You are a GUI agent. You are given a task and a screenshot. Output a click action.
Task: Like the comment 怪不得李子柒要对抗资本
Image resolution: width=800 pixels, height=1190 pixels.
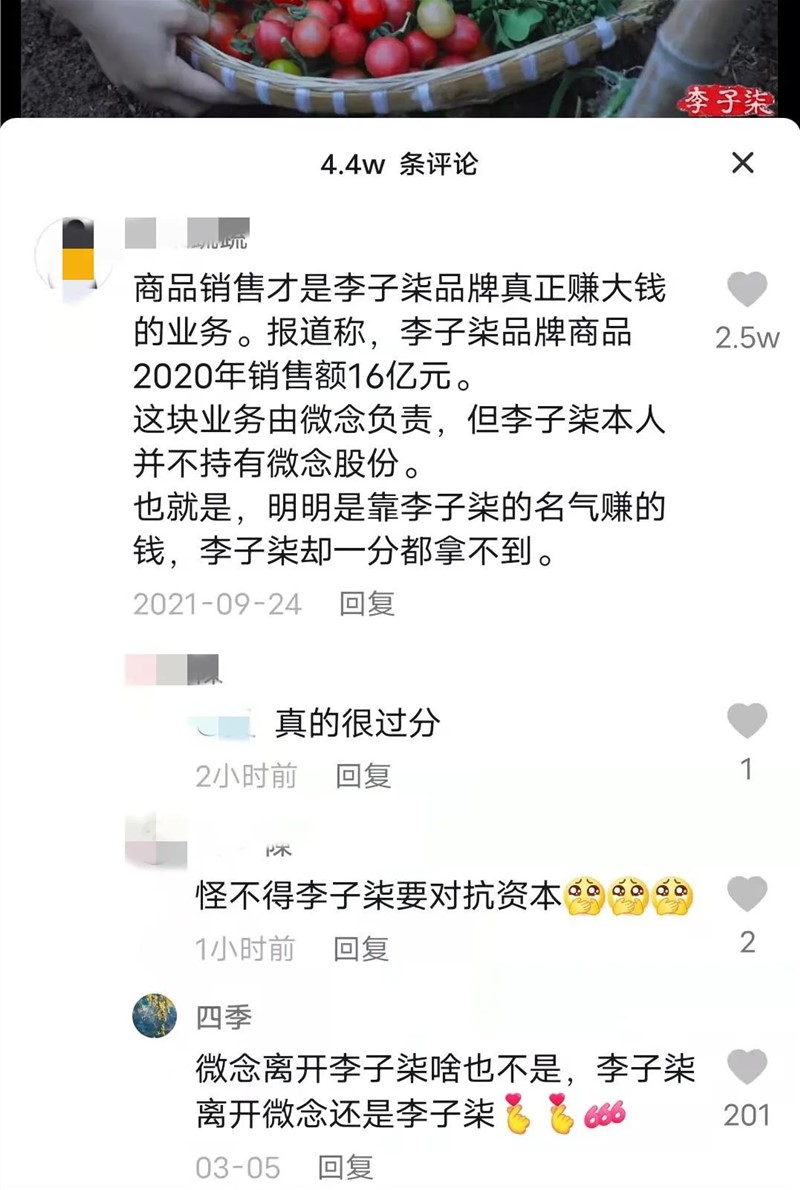click(x=747, y=894)
